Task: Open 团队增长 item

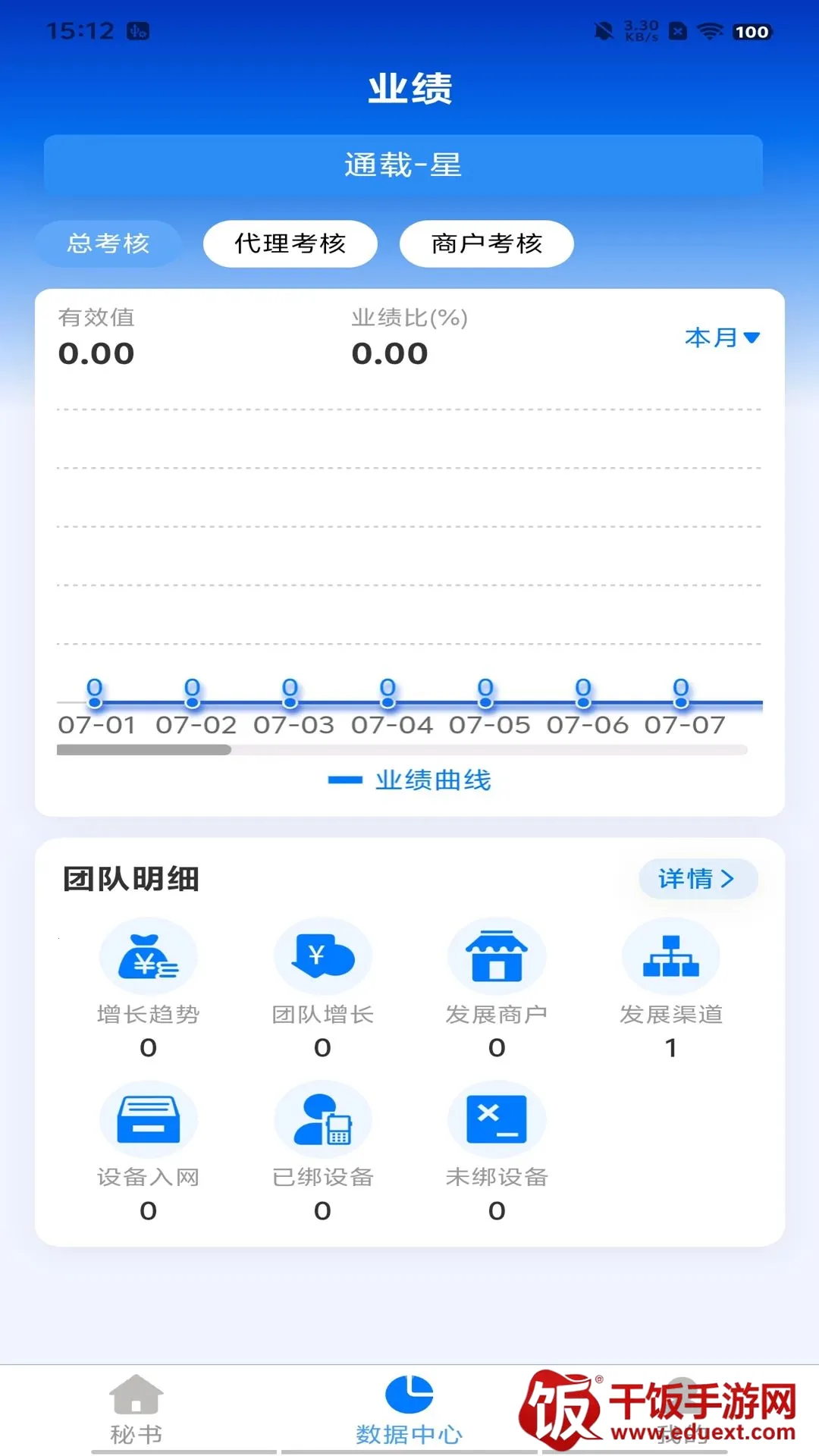Action: [x=323, y=988]
